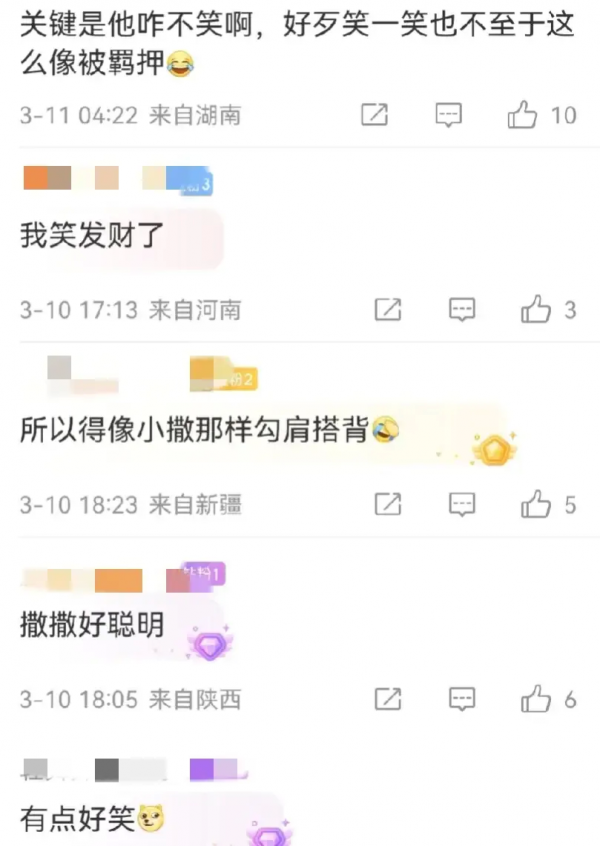
Task: Like the comment from 湖南
Action: pos(524,115)
